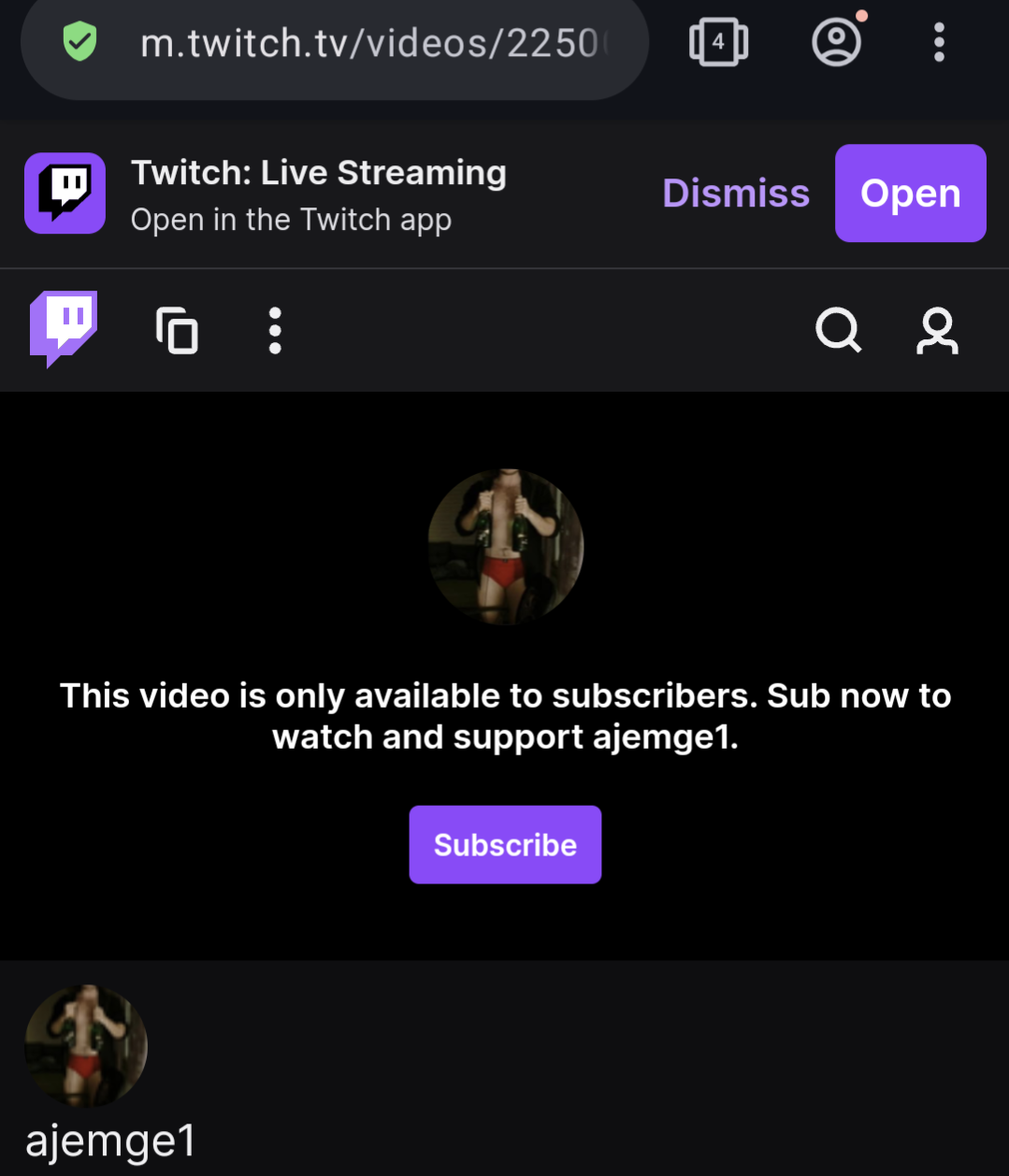Screen dimensions: 1009x1176
Task: Subscribe to ajemge1
Action: (x=505, y=845)
